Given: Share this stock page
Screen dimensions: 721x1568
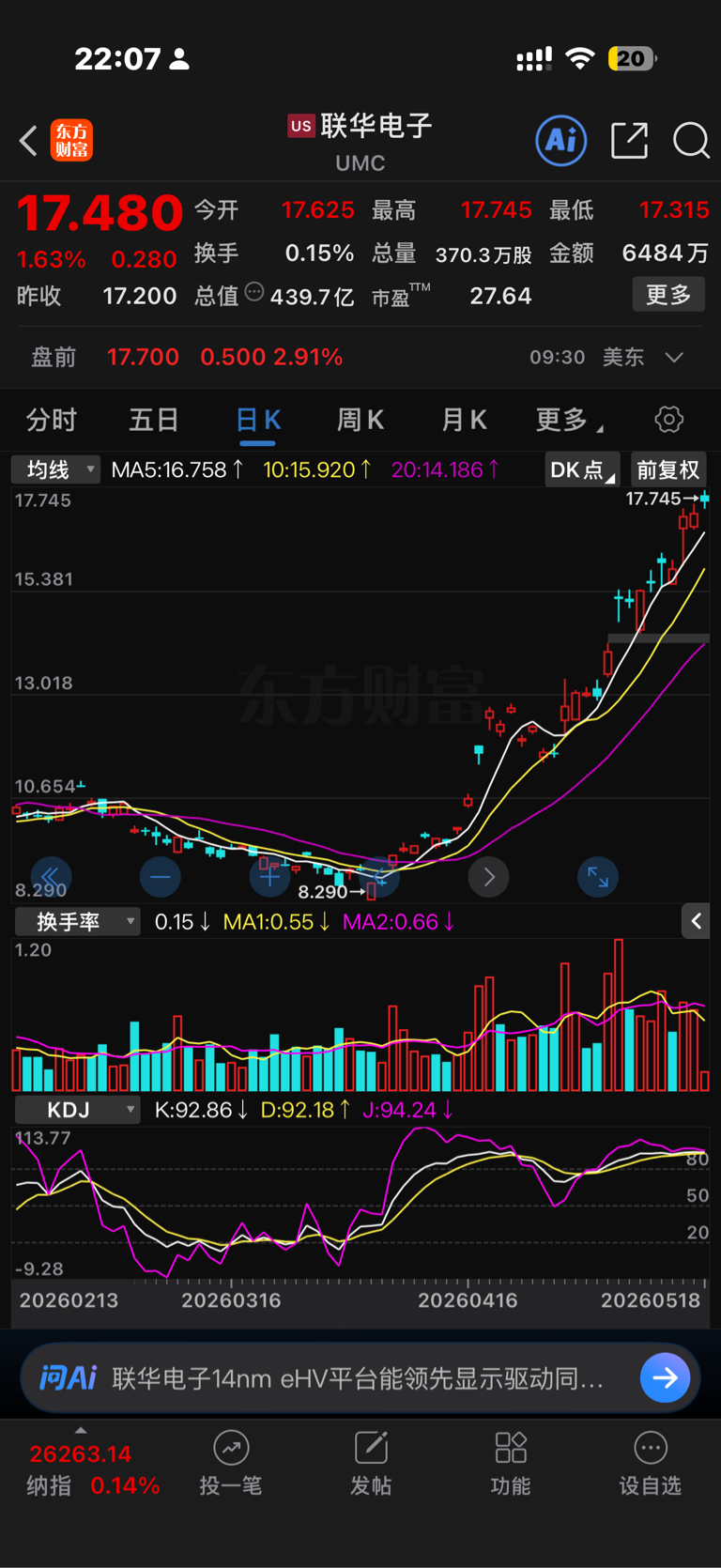Looking at the screenshot, I should (629, 141).
